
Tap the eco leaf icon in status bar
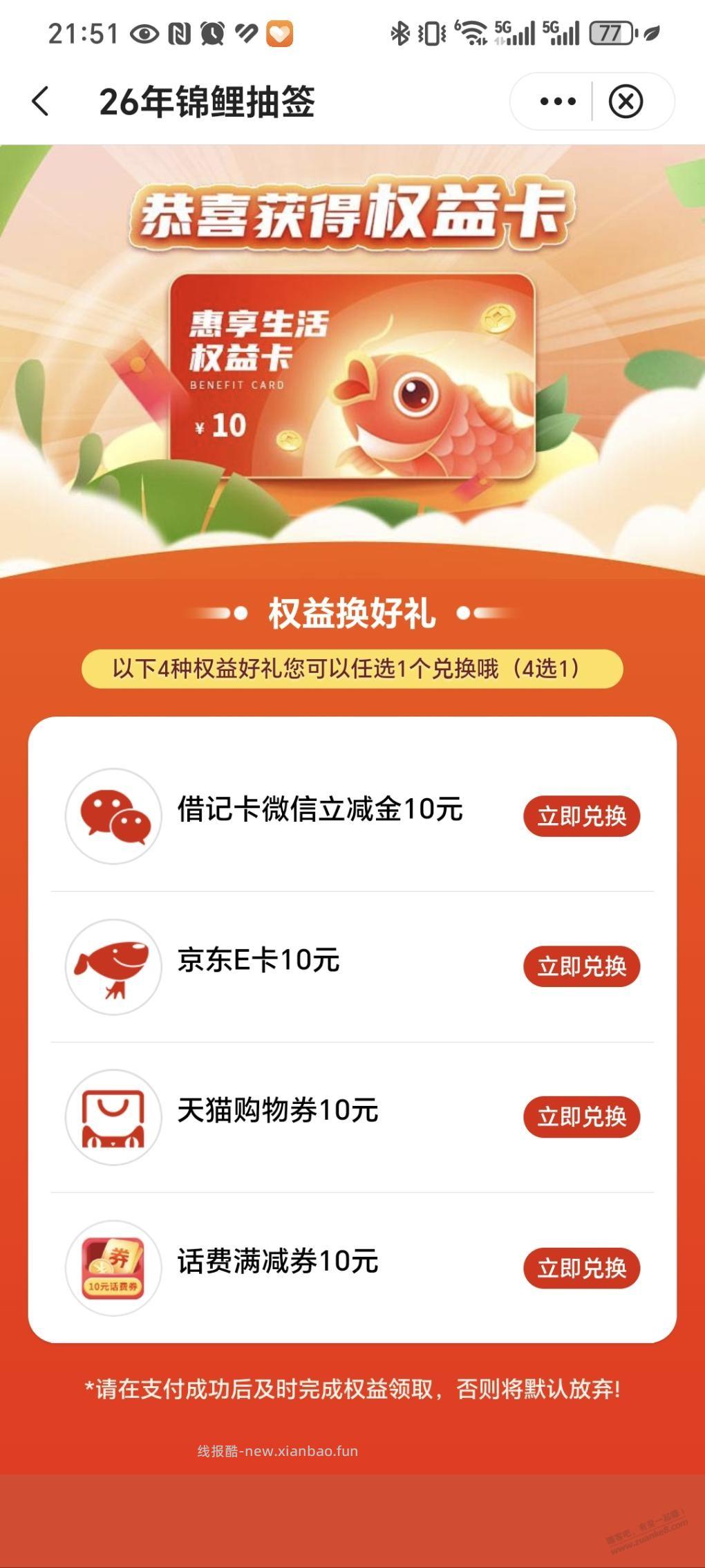pos(652,31)
